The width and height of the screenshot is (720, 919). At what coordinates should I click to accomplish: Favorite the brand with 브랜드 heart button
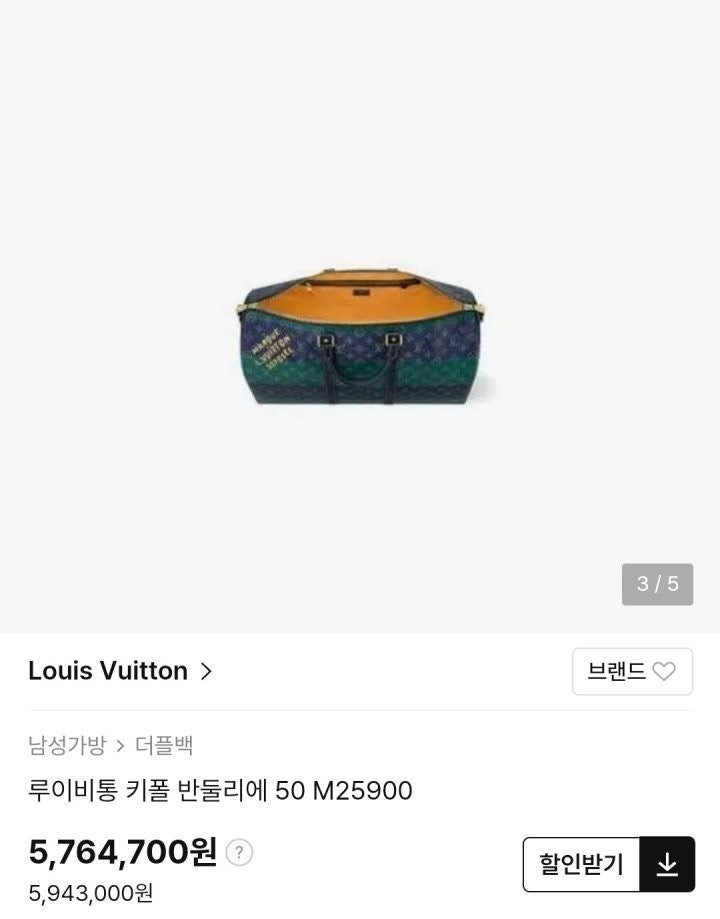pyautogui.click(x=632, y=671)
